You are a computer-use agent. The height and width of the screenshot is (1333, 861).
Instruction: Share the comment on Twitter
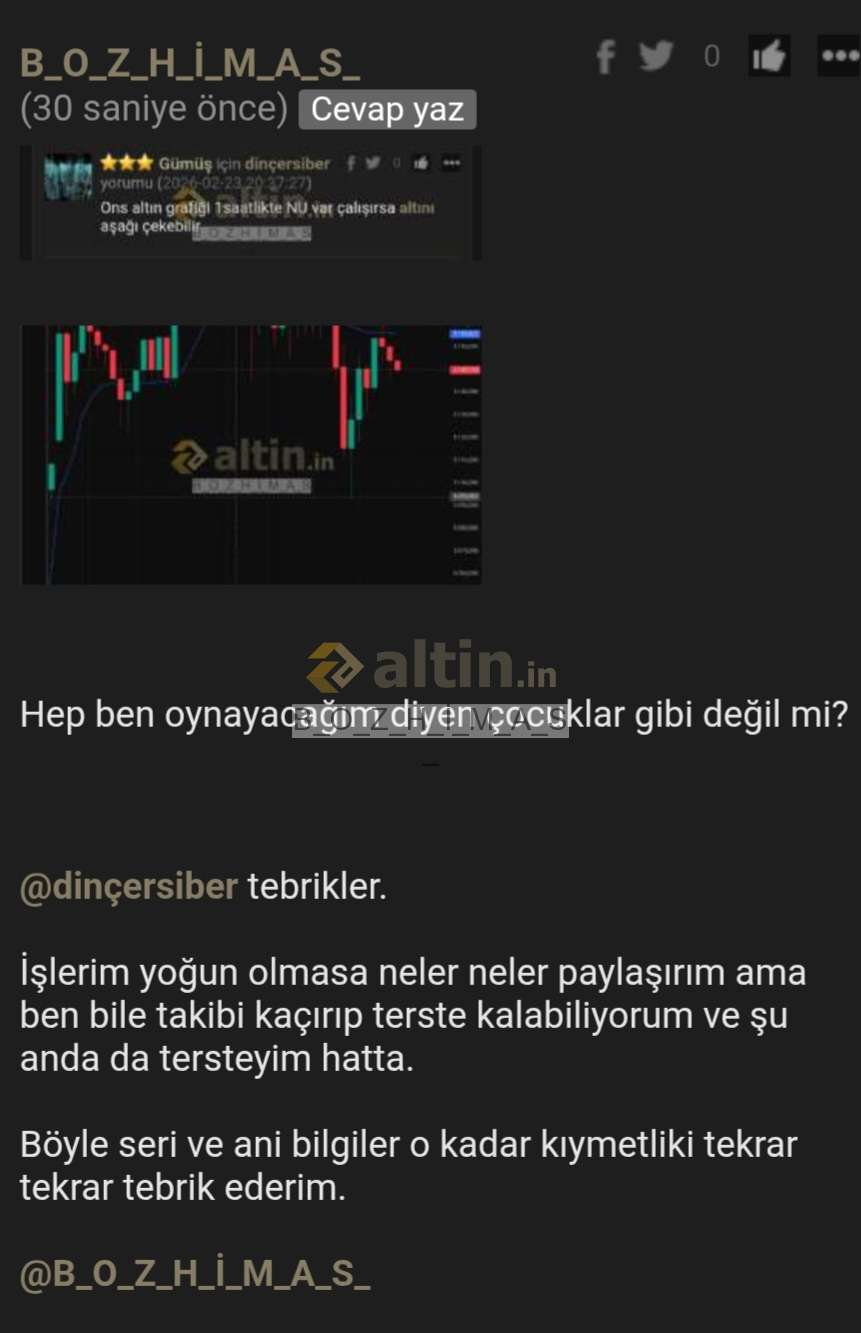point(656,56)
